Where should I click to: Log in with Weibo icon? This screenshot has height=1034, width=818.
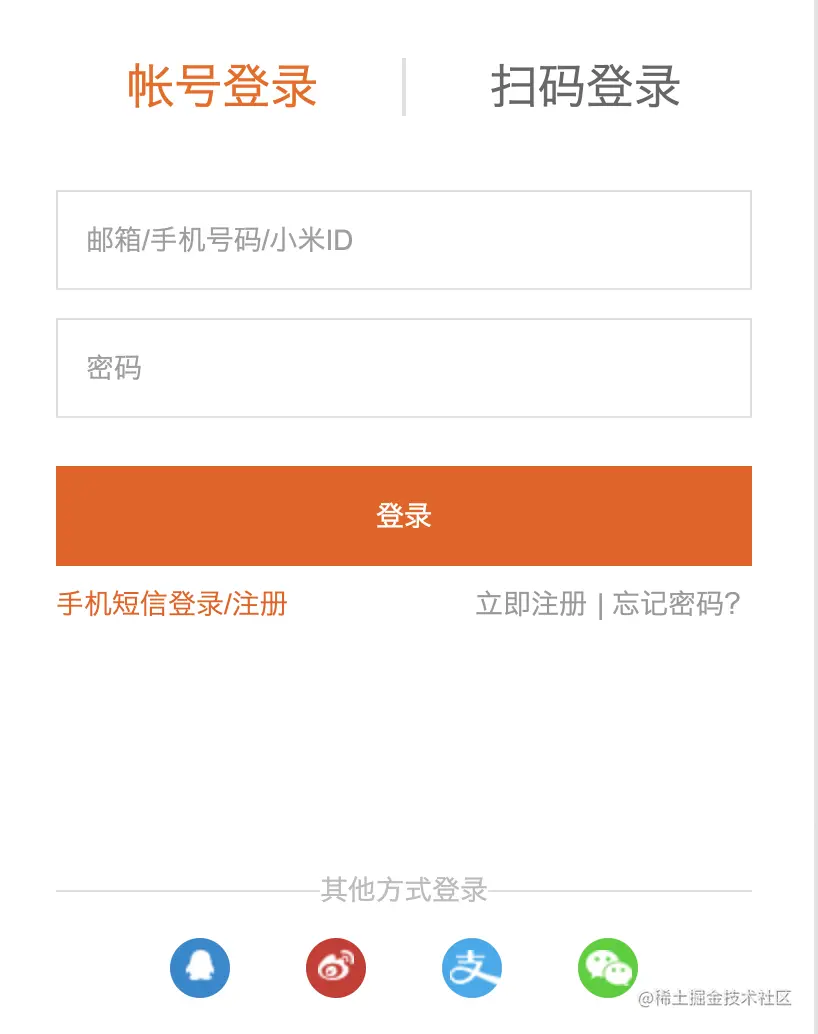336,968
